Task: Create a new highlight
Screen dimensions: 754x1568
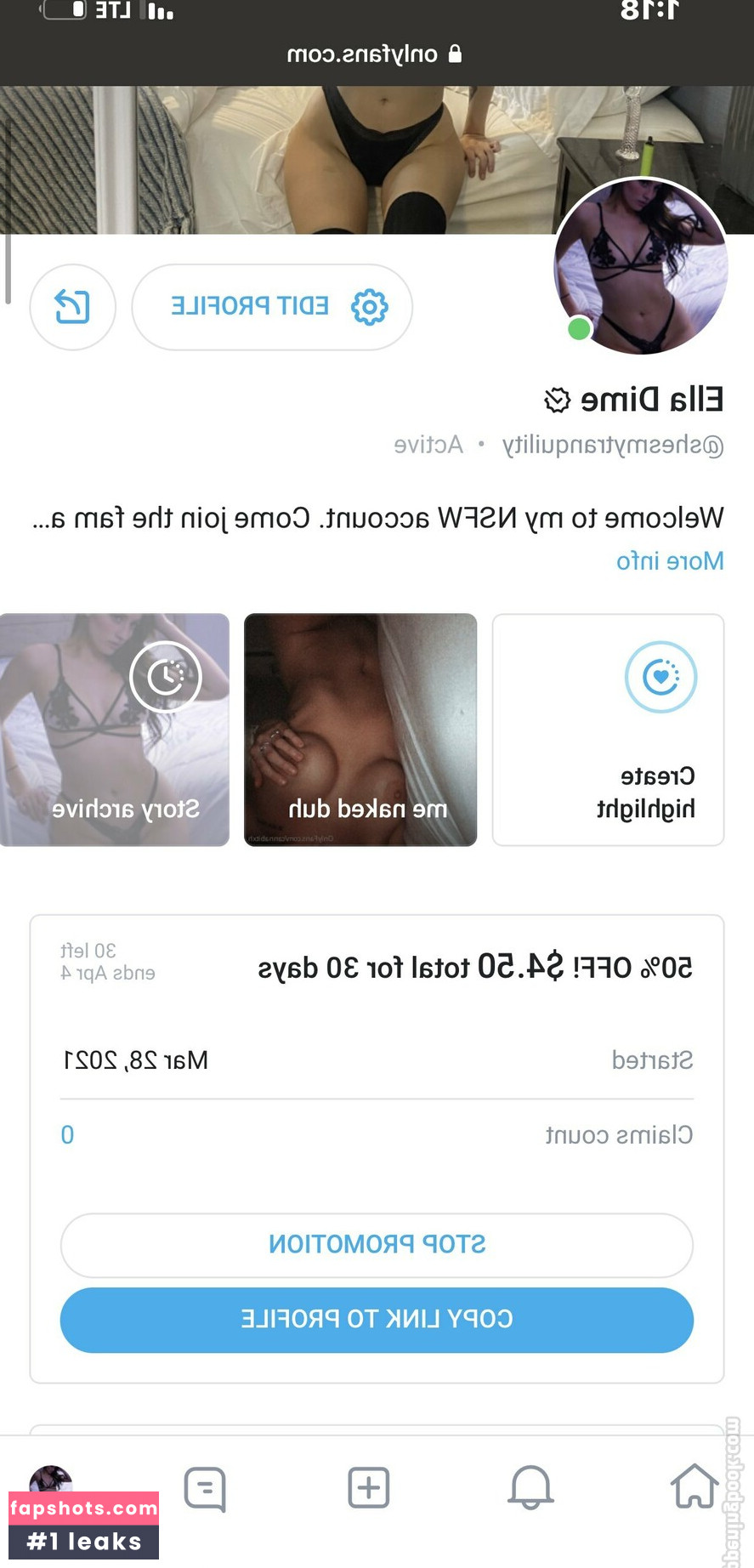Action: [x=608, y=730]
